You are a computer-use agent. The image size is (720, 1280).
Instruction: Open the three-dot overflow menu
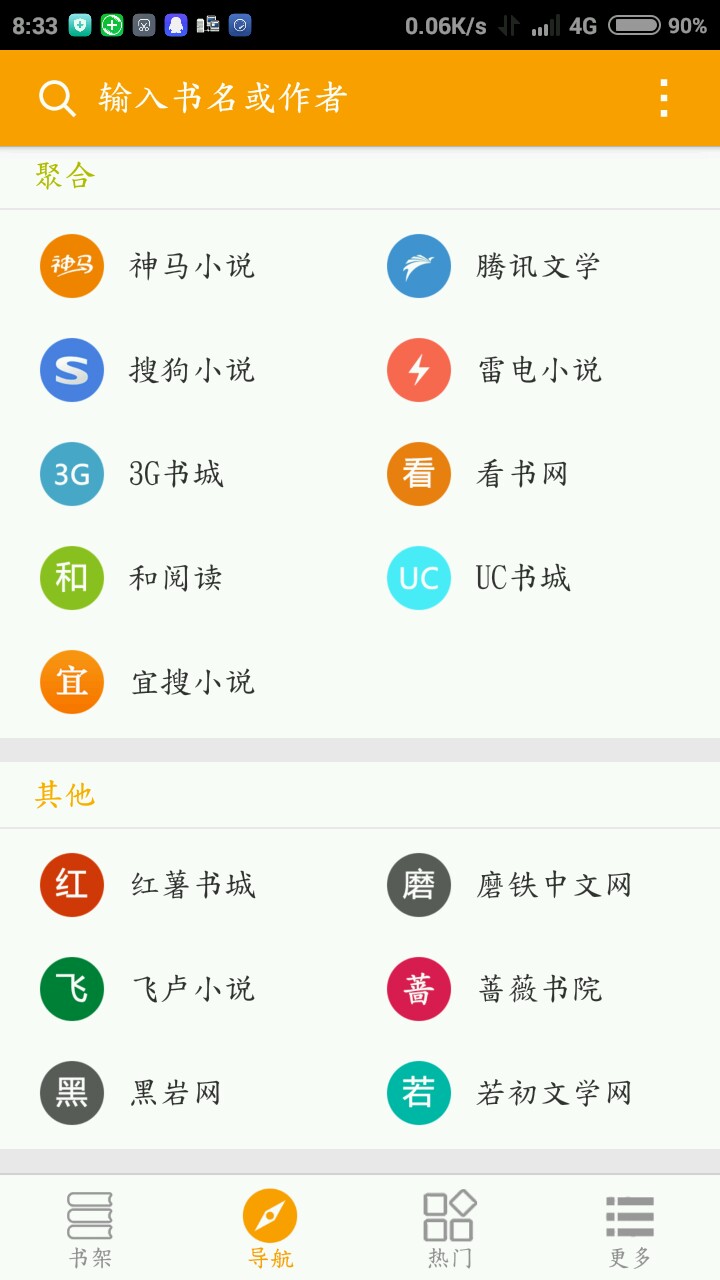[663, 98]
